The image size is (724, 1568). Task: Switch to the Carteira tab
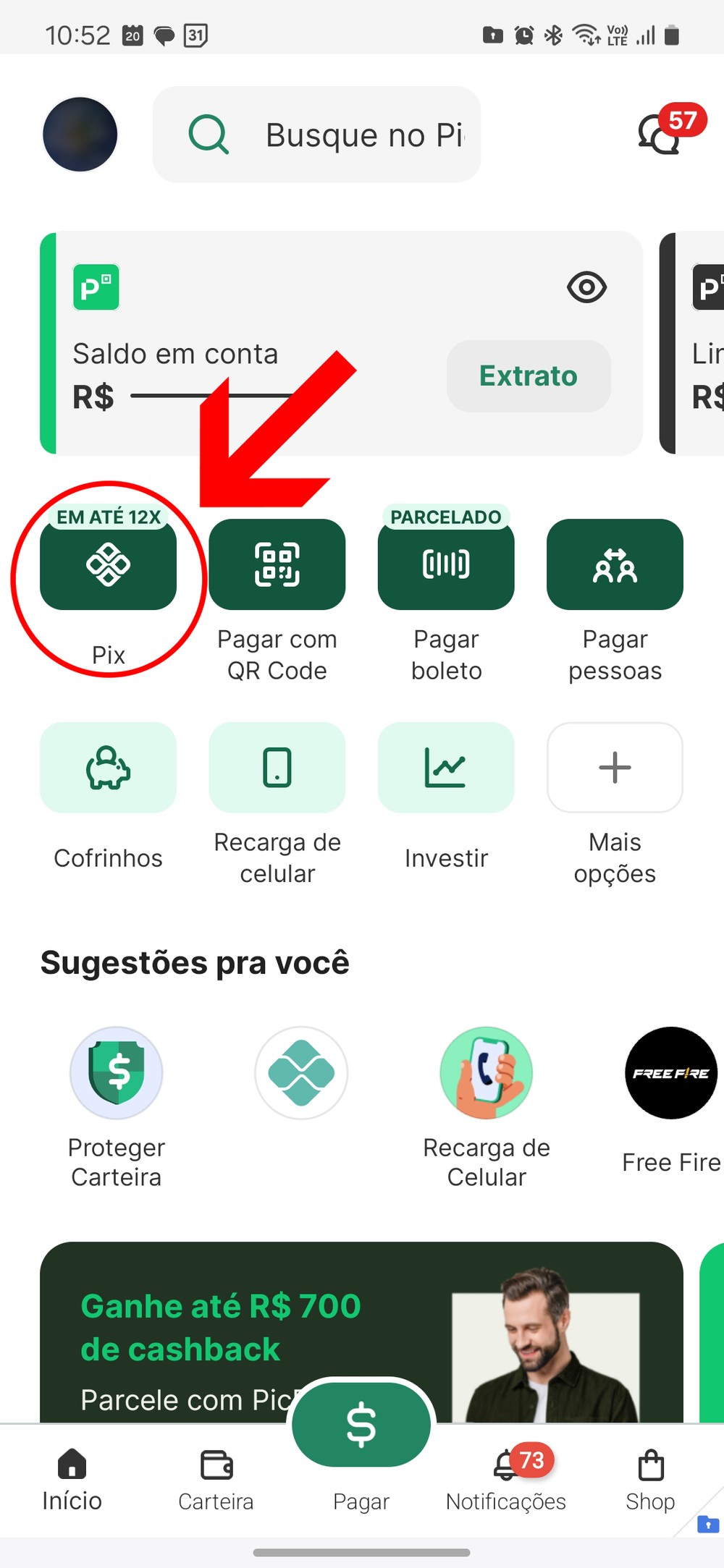pyautogui.click(x=216, y=1480)
